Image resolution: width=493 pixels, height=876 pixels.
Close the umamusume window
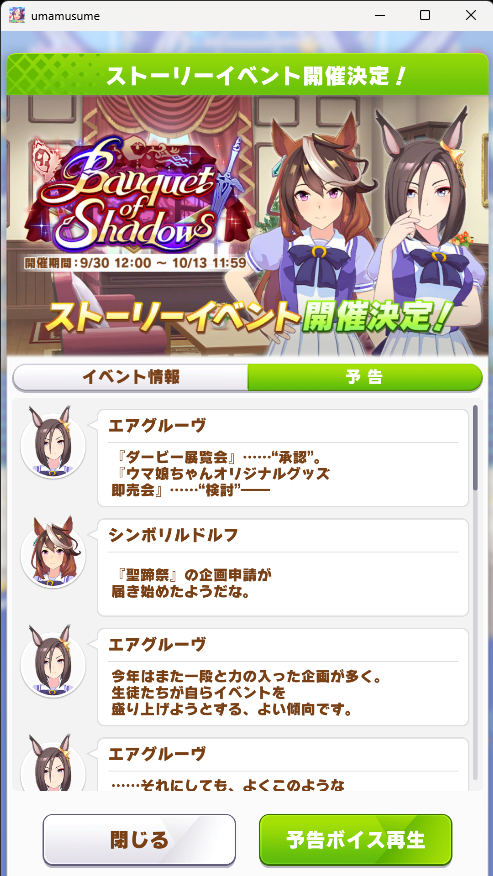[x=471, y=16]
